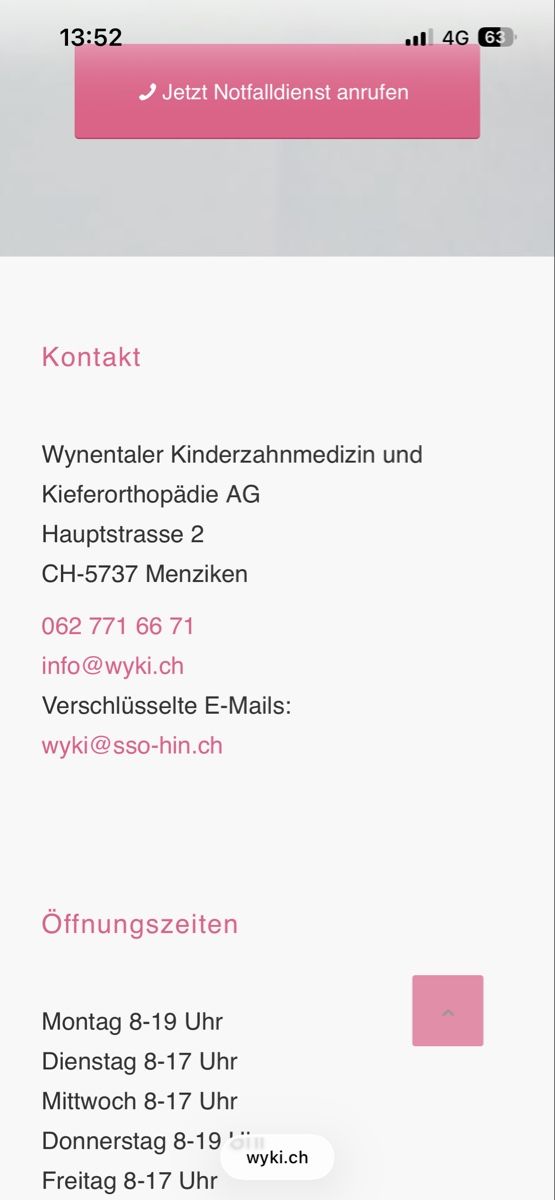
Task: Open the wyki@sso-hin.ch encrypted email link
Action: (x=132, y=745)
